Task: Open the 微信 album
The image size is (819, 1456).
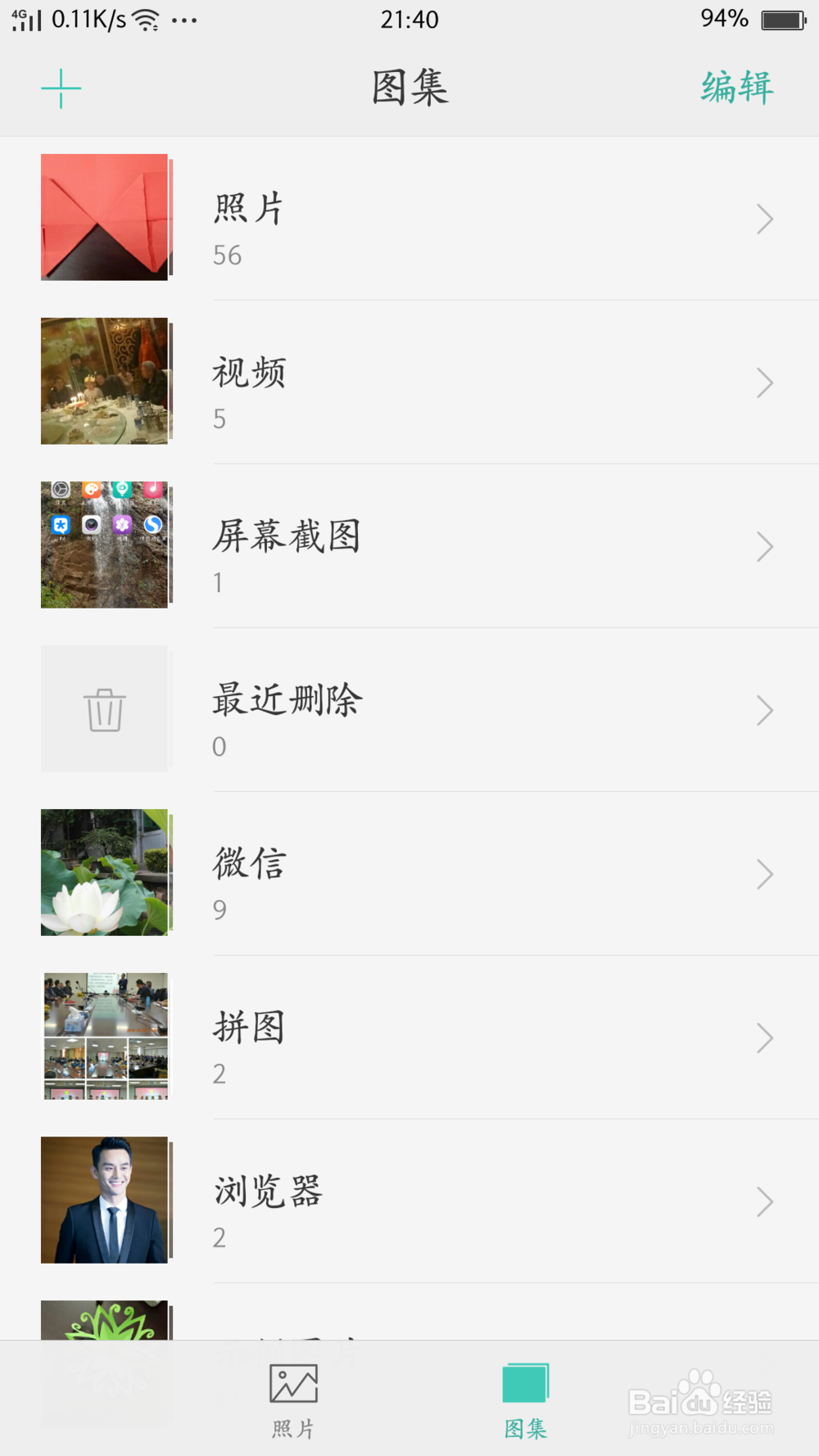Action: coord(409,874)
